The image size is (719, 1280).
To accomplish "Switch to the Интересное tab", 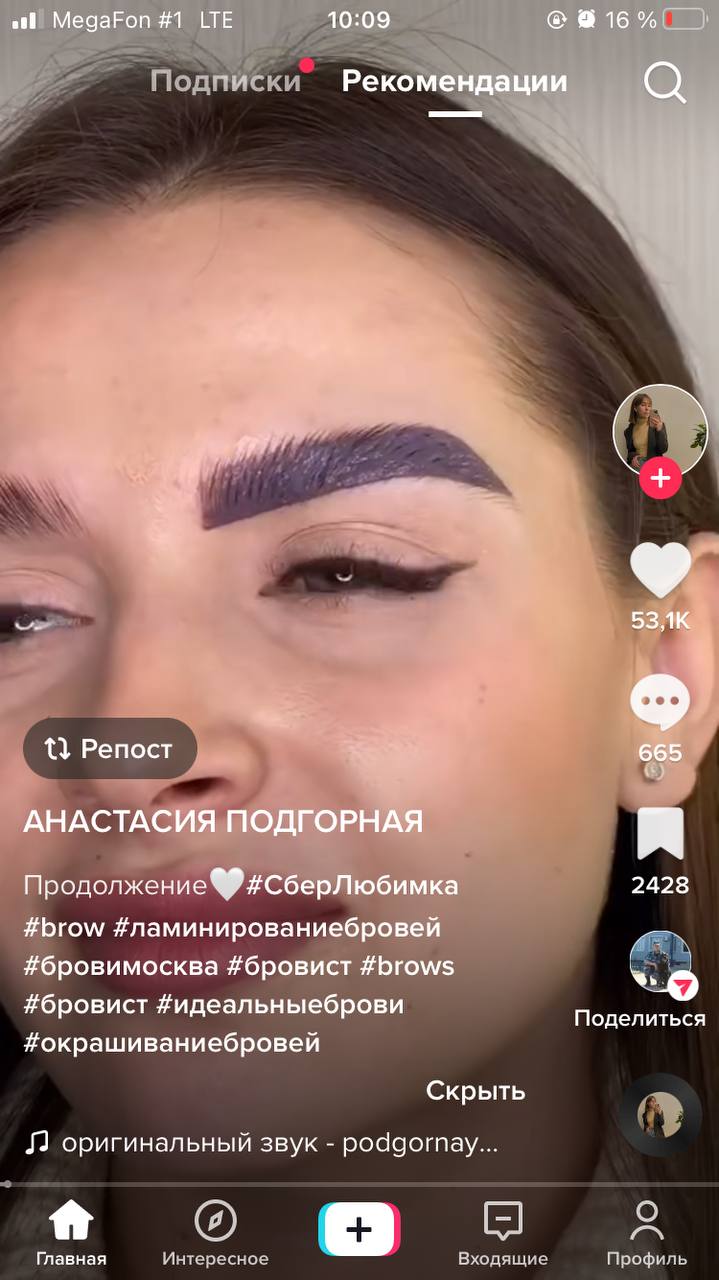I will point(215,1233).
